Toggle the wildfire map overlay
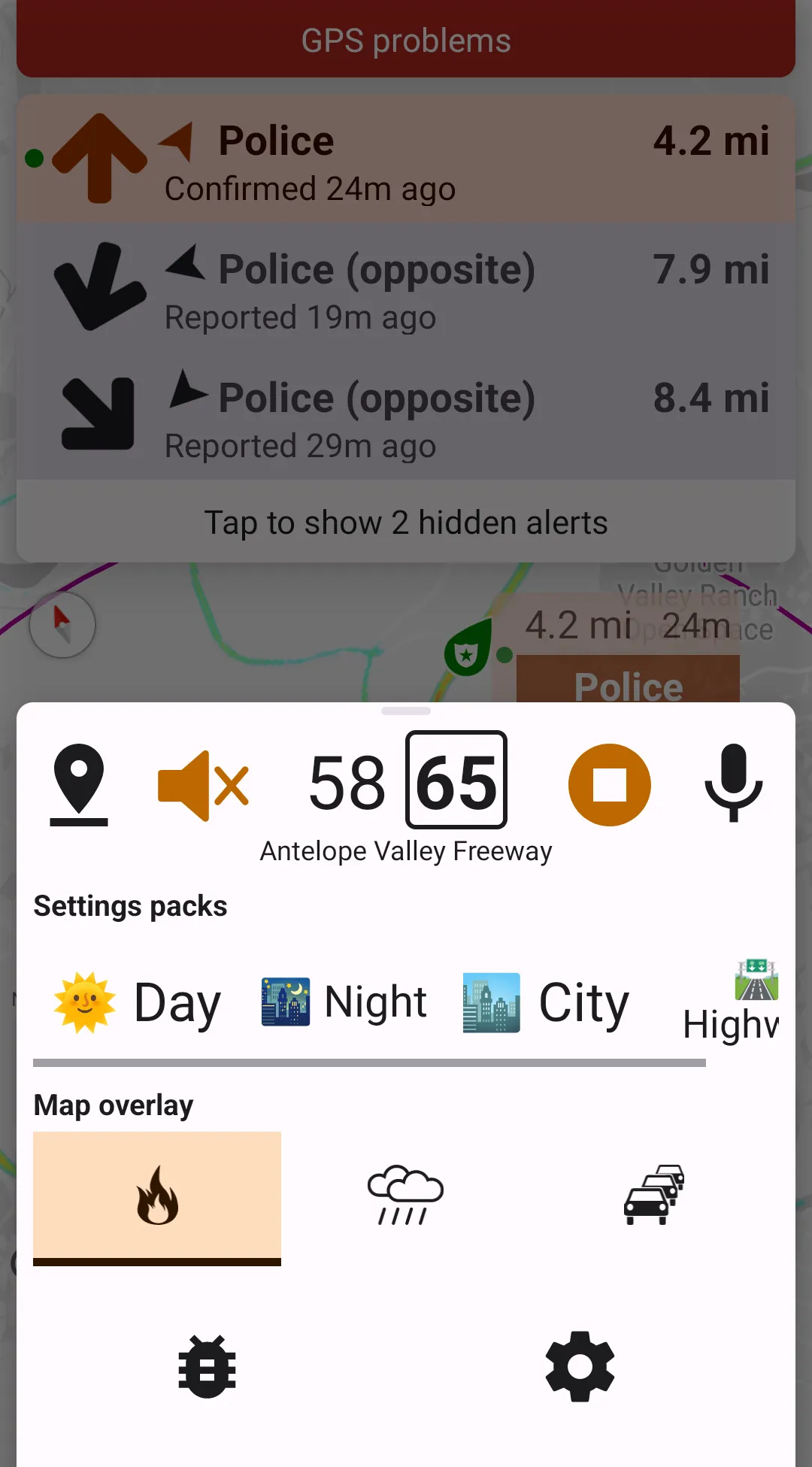 click(157, 1196)
